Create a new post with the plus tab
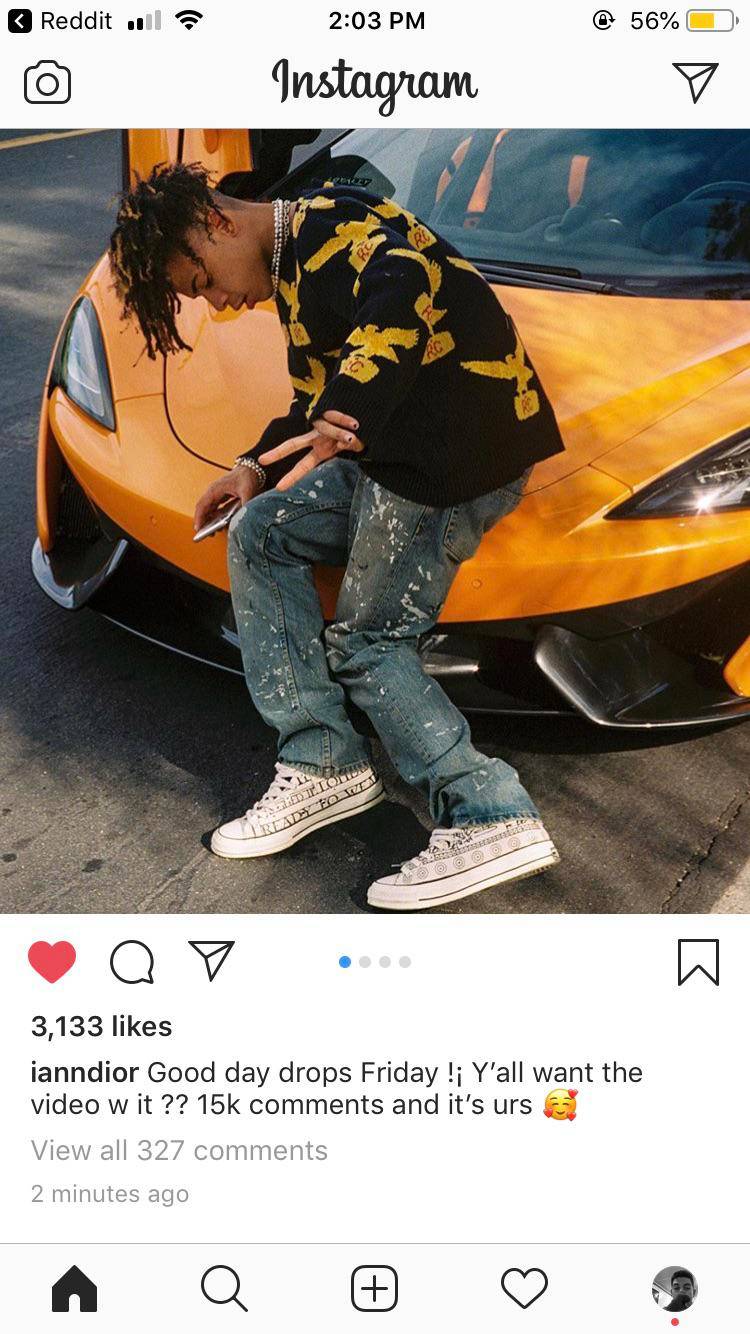This screenshot has width=750, height=1334. click(375, 1288)
